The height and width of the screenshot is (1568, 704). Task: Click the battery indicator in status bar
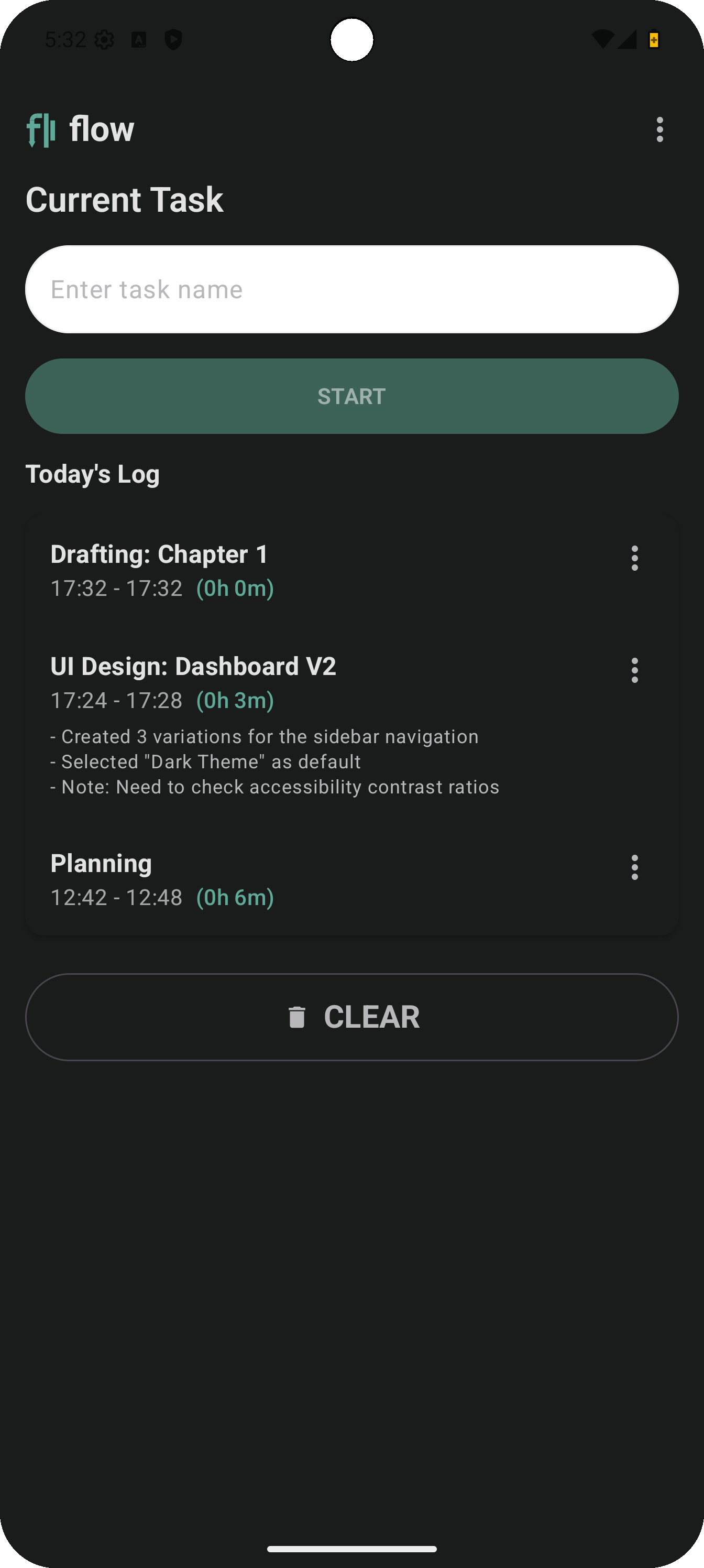coord(654,39)
